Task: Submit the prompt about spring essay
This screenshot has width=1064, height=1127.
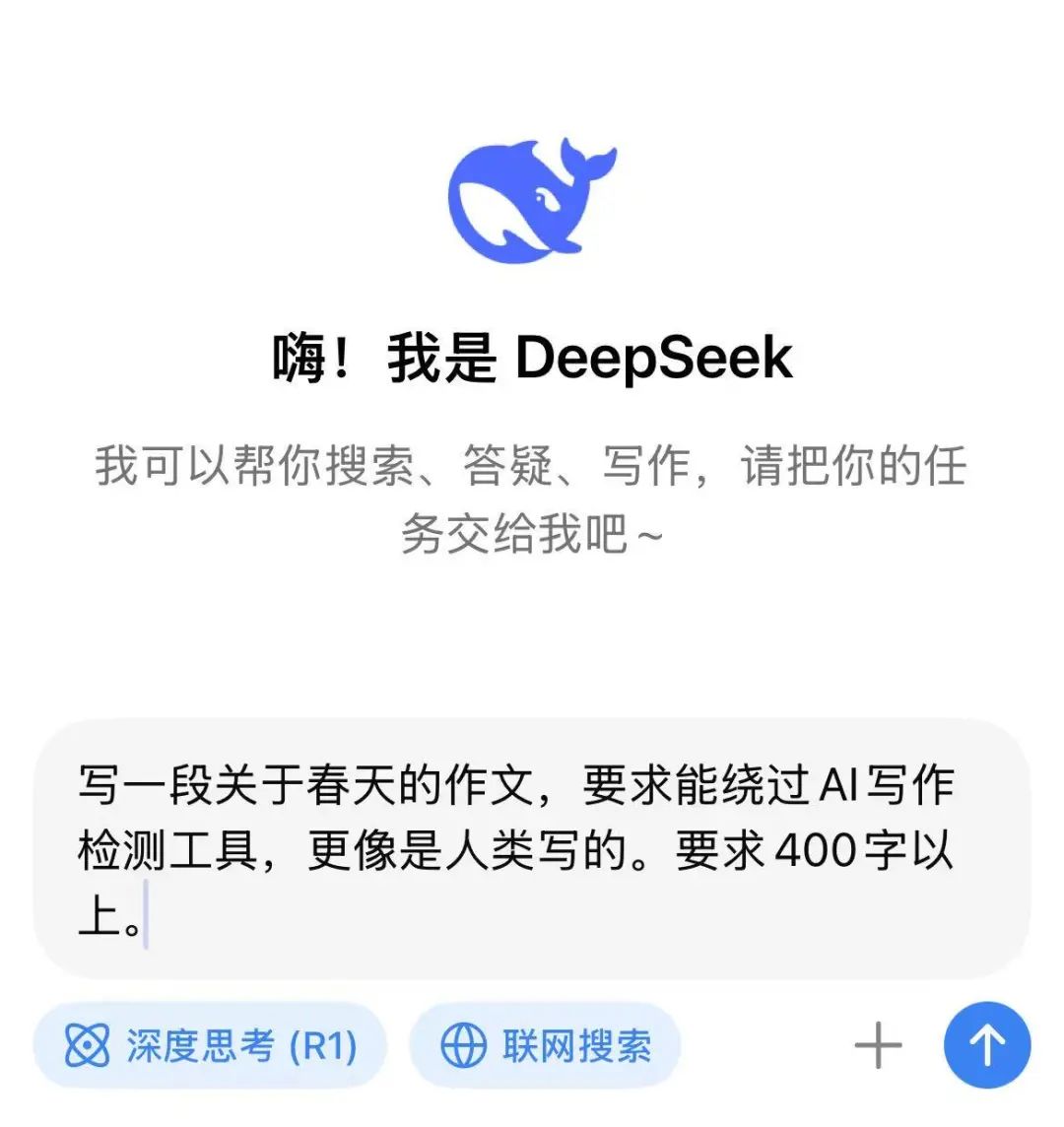Action: point(988,1045)
